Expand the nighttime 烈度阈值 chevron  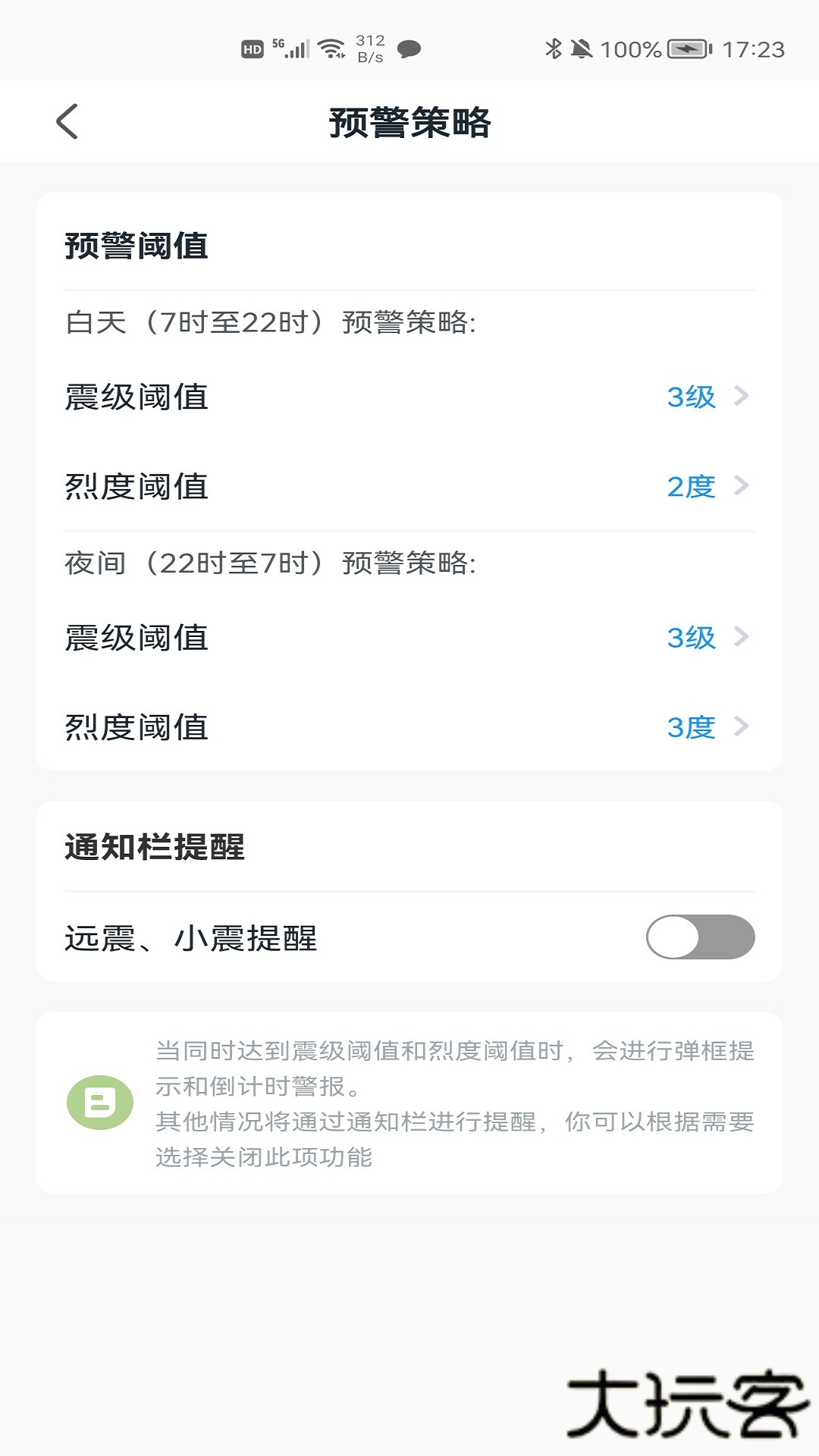coord(739,726)
